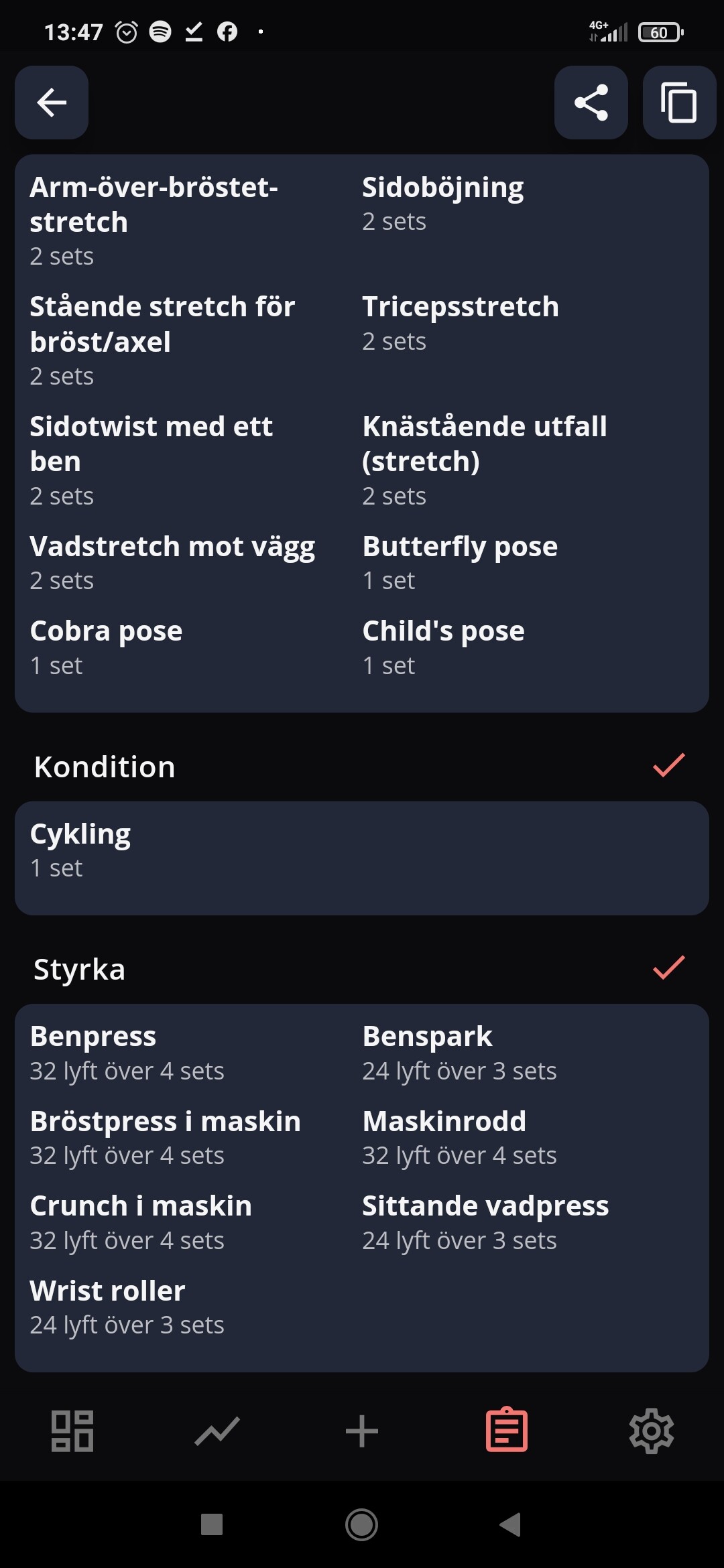The image size is (724, 1568).
Task: Toggle the Kondition checkmark
Action: coord(668,765)
